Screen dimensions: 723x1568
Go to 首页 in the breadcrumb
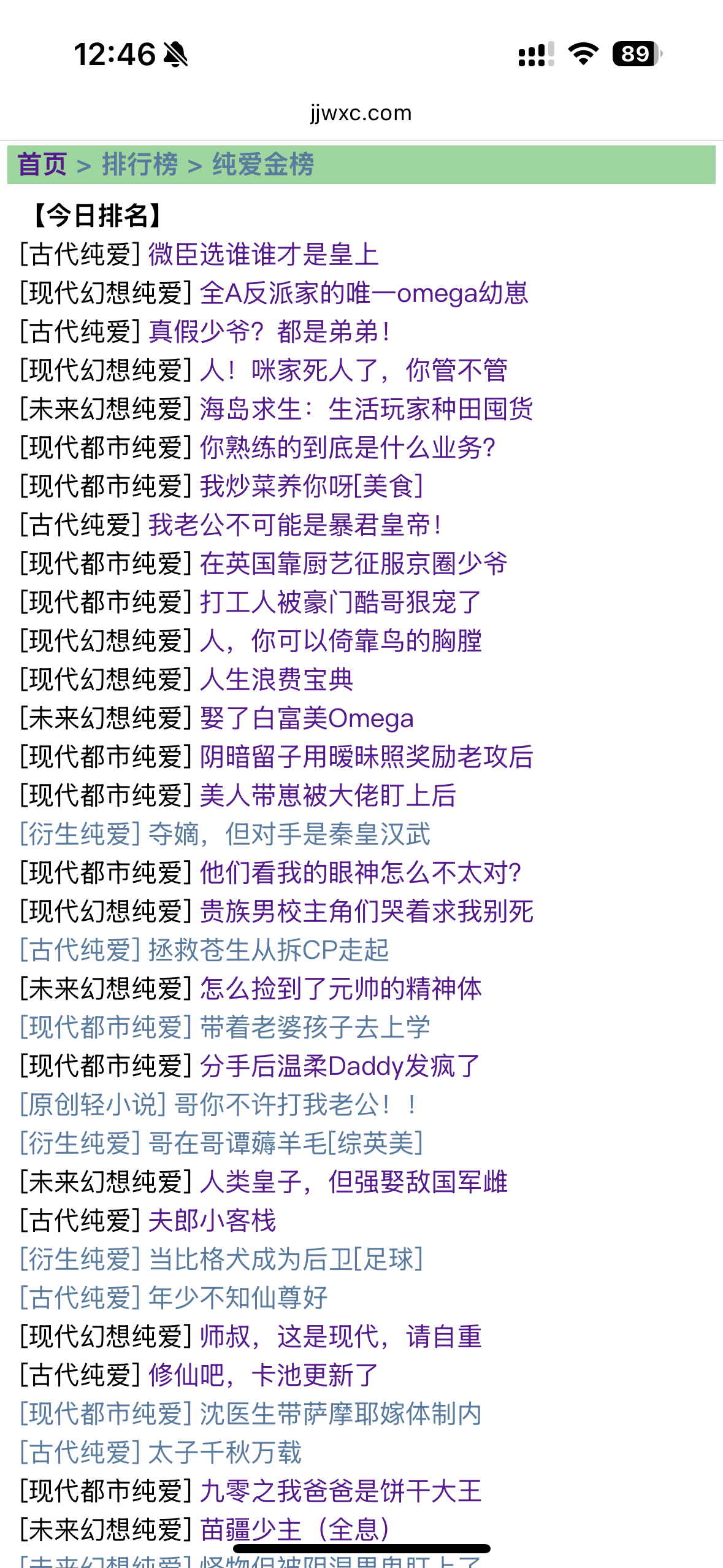42,164
